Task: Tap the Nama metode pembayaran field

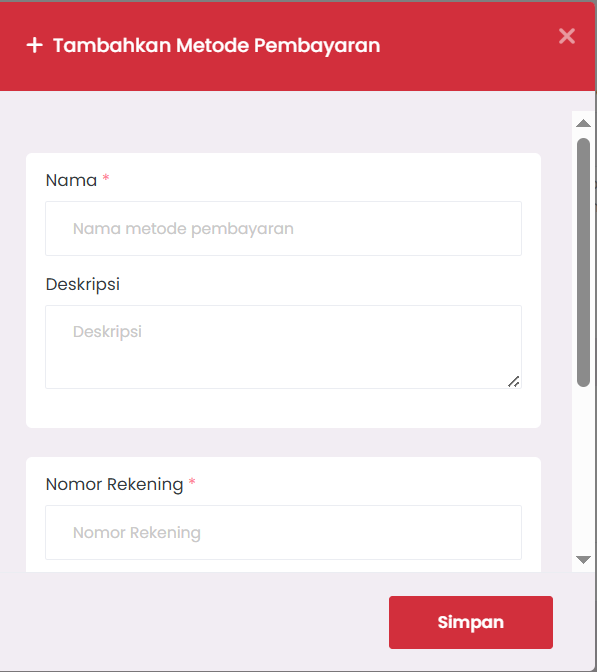Action: point(283,228)
